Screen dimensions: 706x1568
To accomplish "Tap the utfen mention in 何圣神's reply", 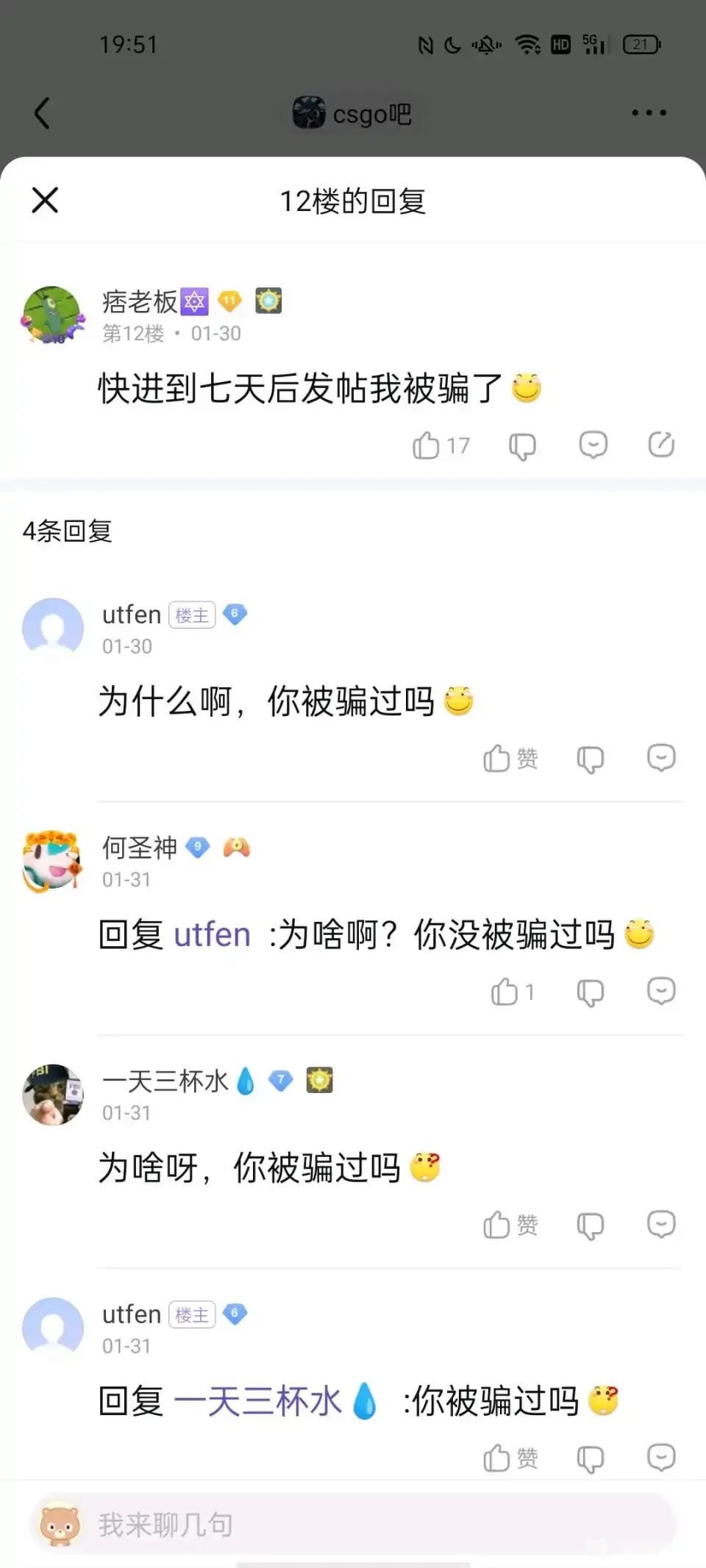I will (212, 935).
